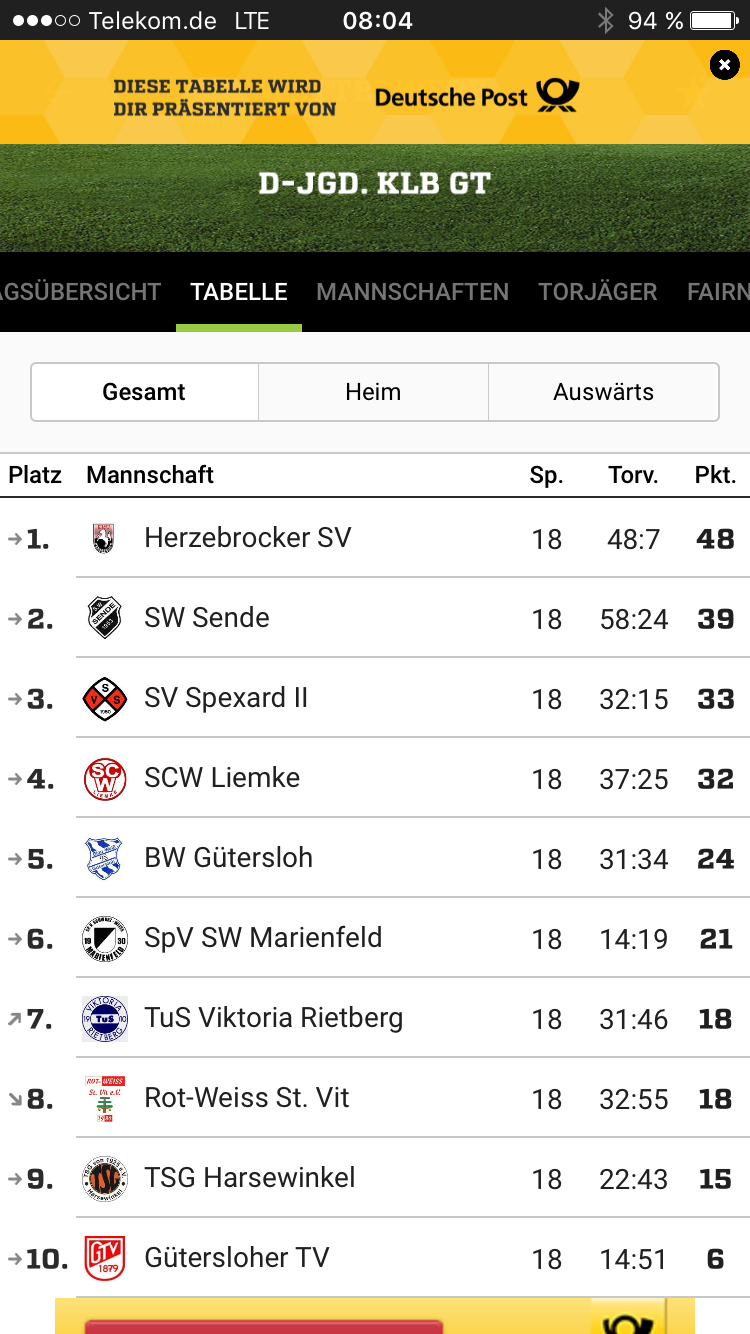Open SV Spexard II team row
The width and height of the screenshot is (750, 1334).
point(226,698)
